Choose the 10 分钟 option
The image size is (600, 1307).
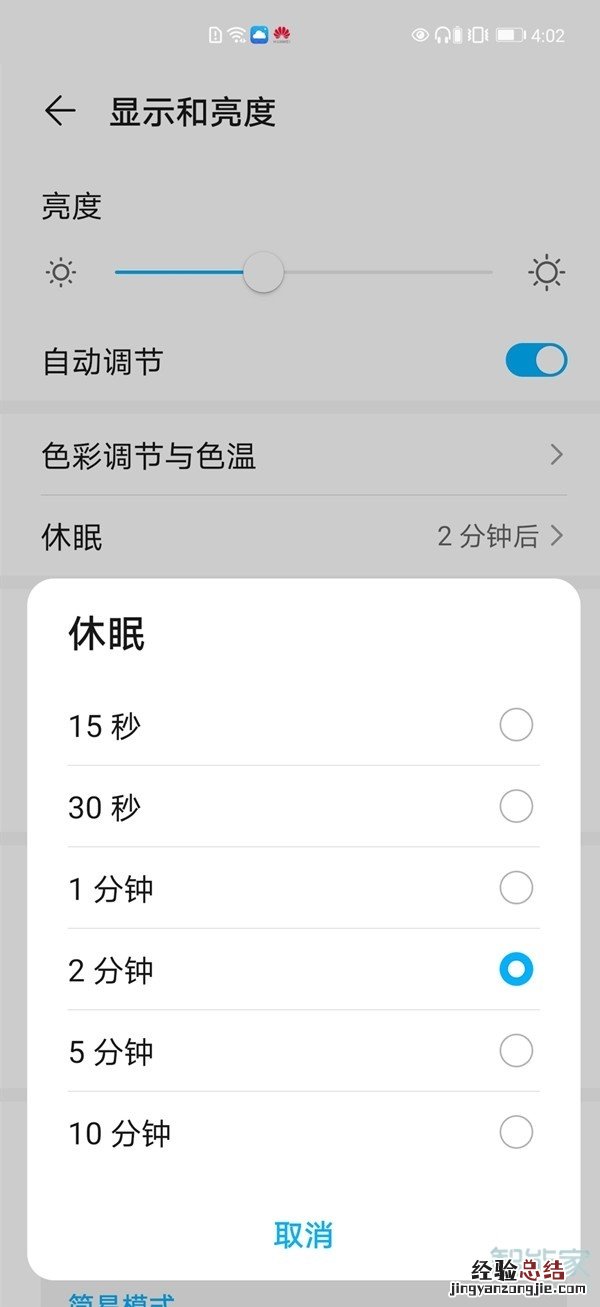(516, 1133)
